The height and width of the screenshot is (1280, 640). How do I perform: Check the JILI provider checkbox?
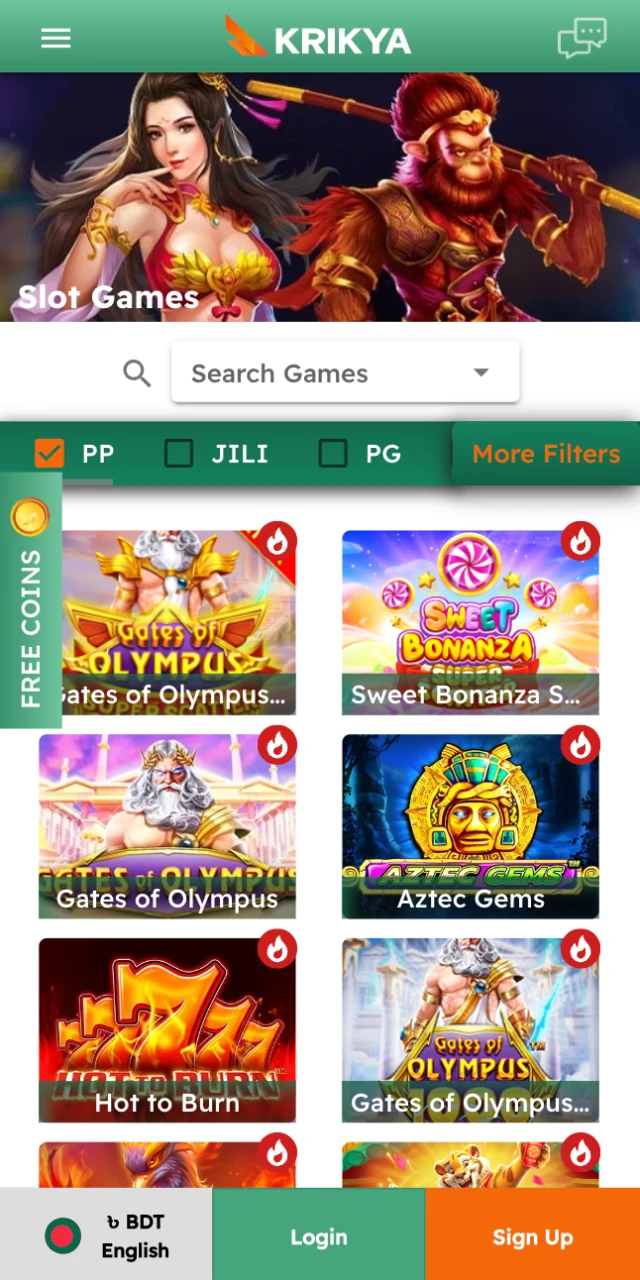click(179, 454)
